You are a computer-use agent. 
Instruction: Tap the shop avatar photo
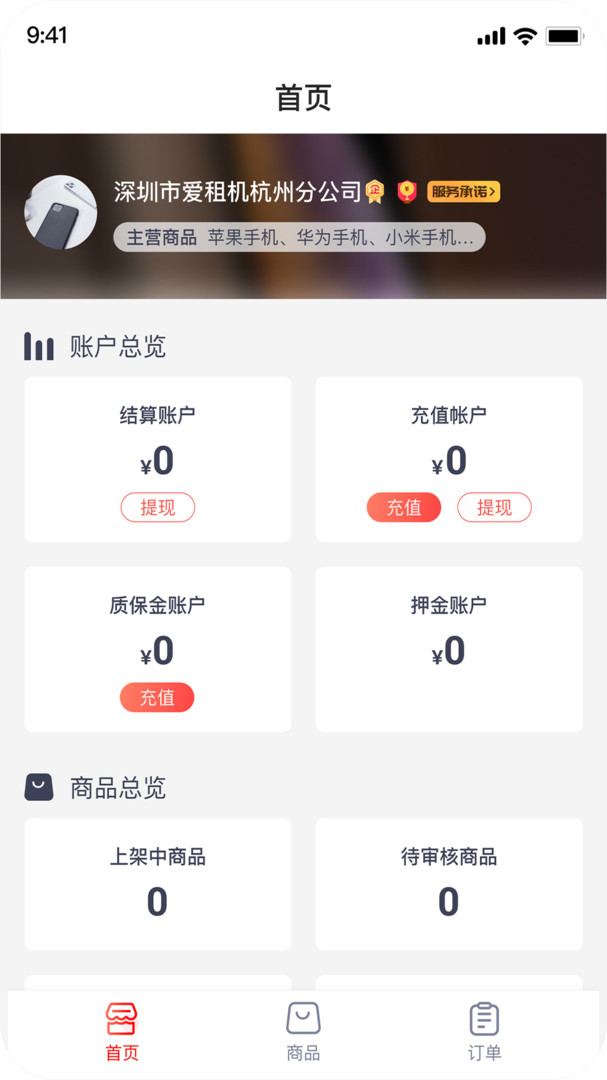point(61,212)
